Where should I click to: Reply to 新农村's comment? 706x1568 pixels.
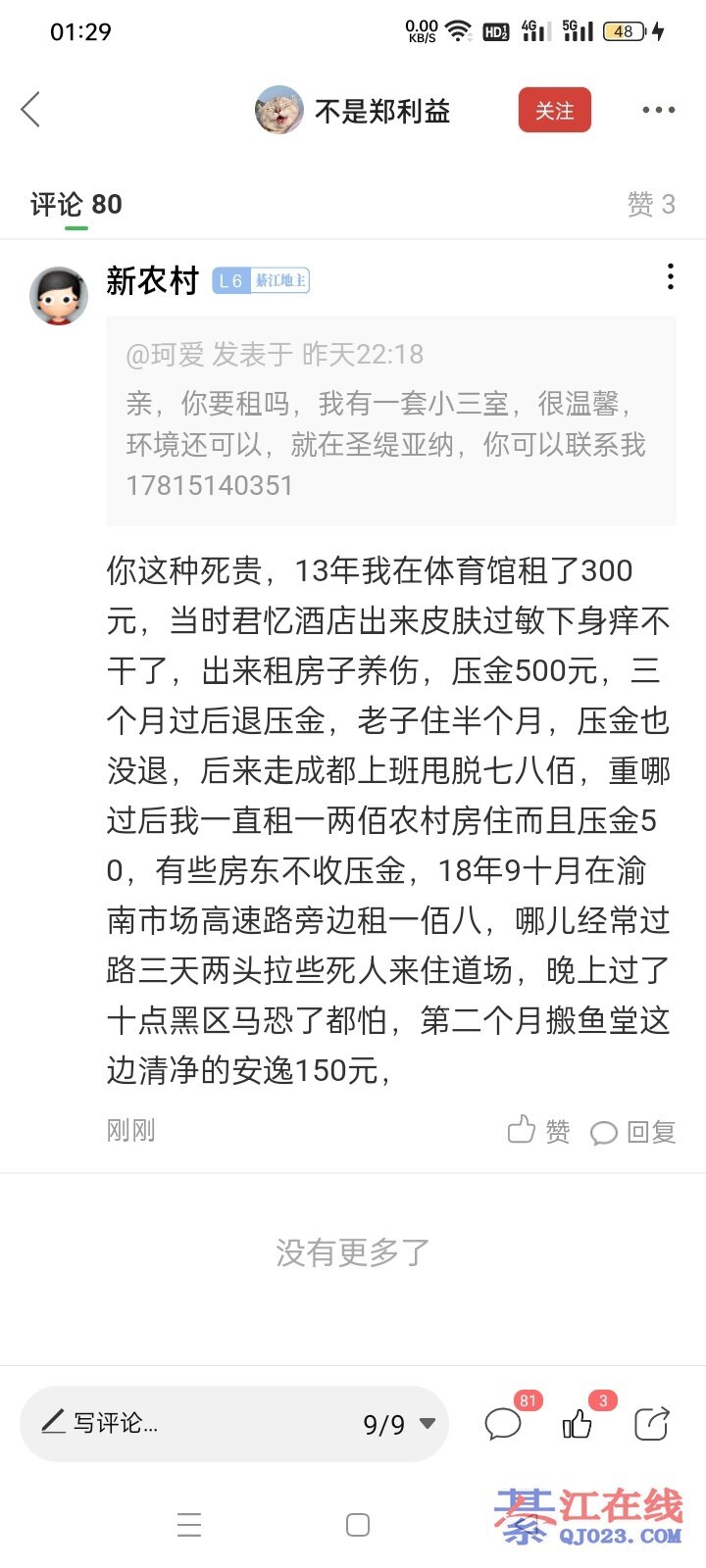(633, 1132)
